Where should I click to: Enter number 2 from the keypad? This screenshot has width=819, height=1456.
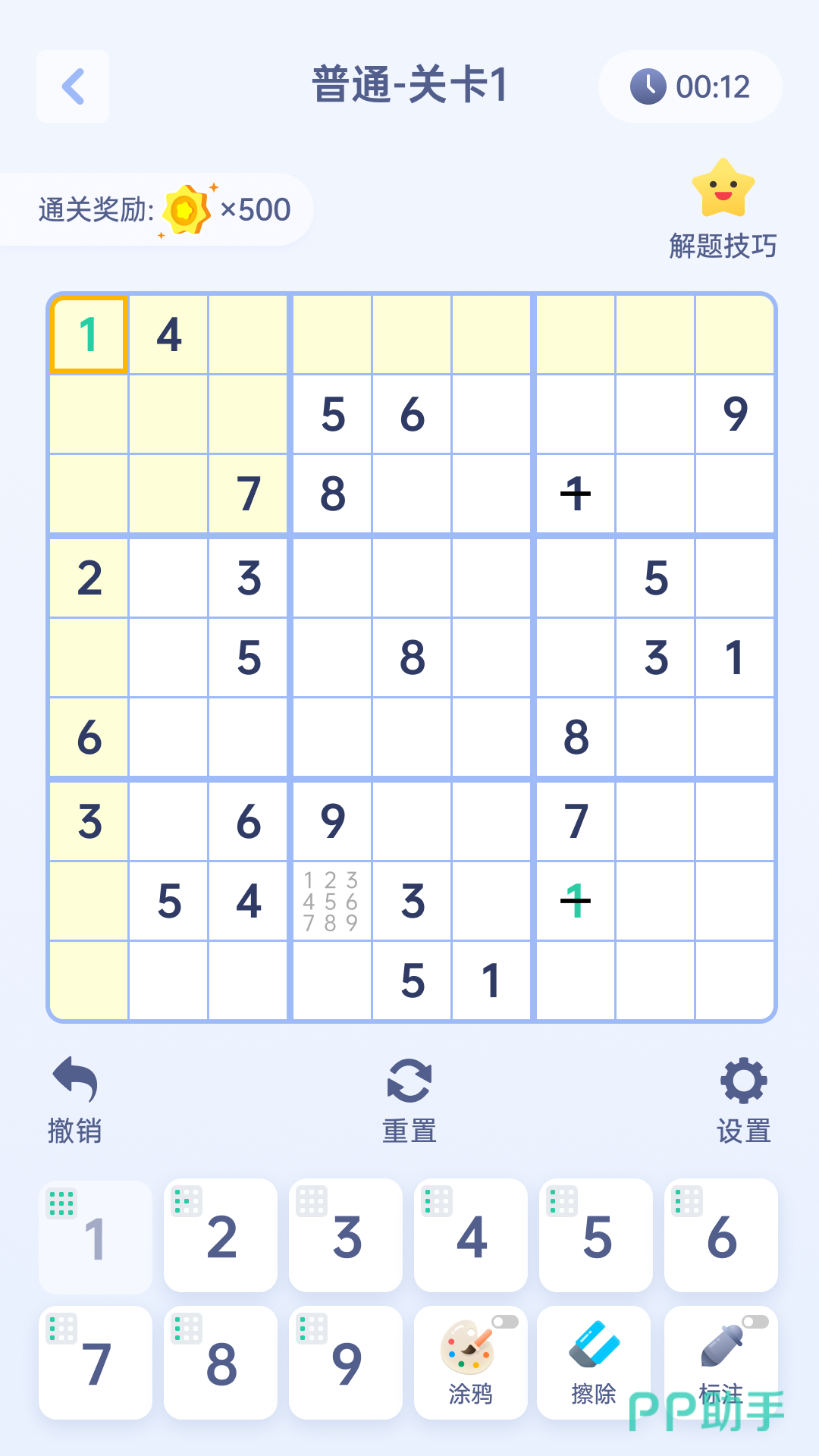point(221,1235)
